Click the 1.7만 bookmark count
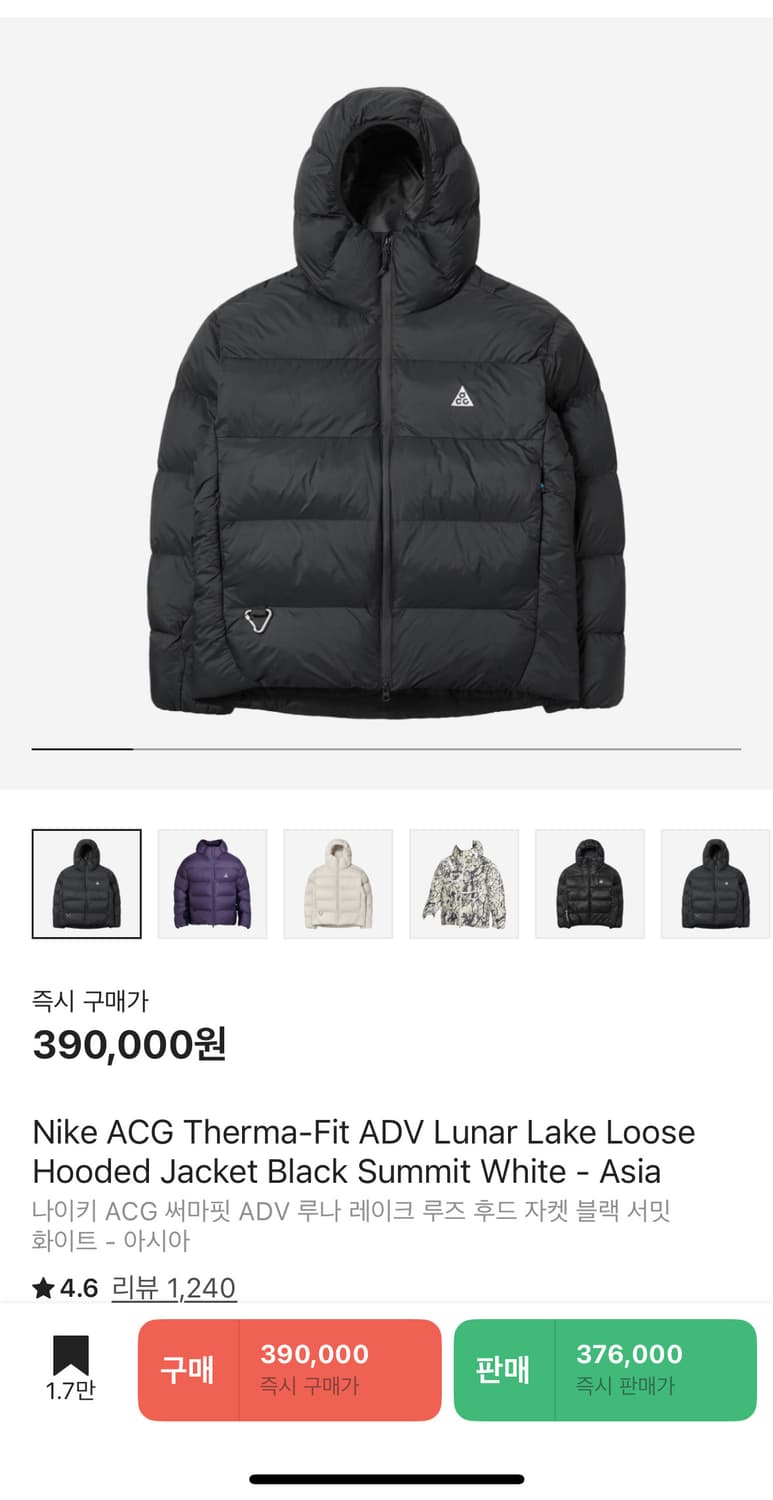The width and height of the screenshot is (773, 1500). tap(71, 1389)
